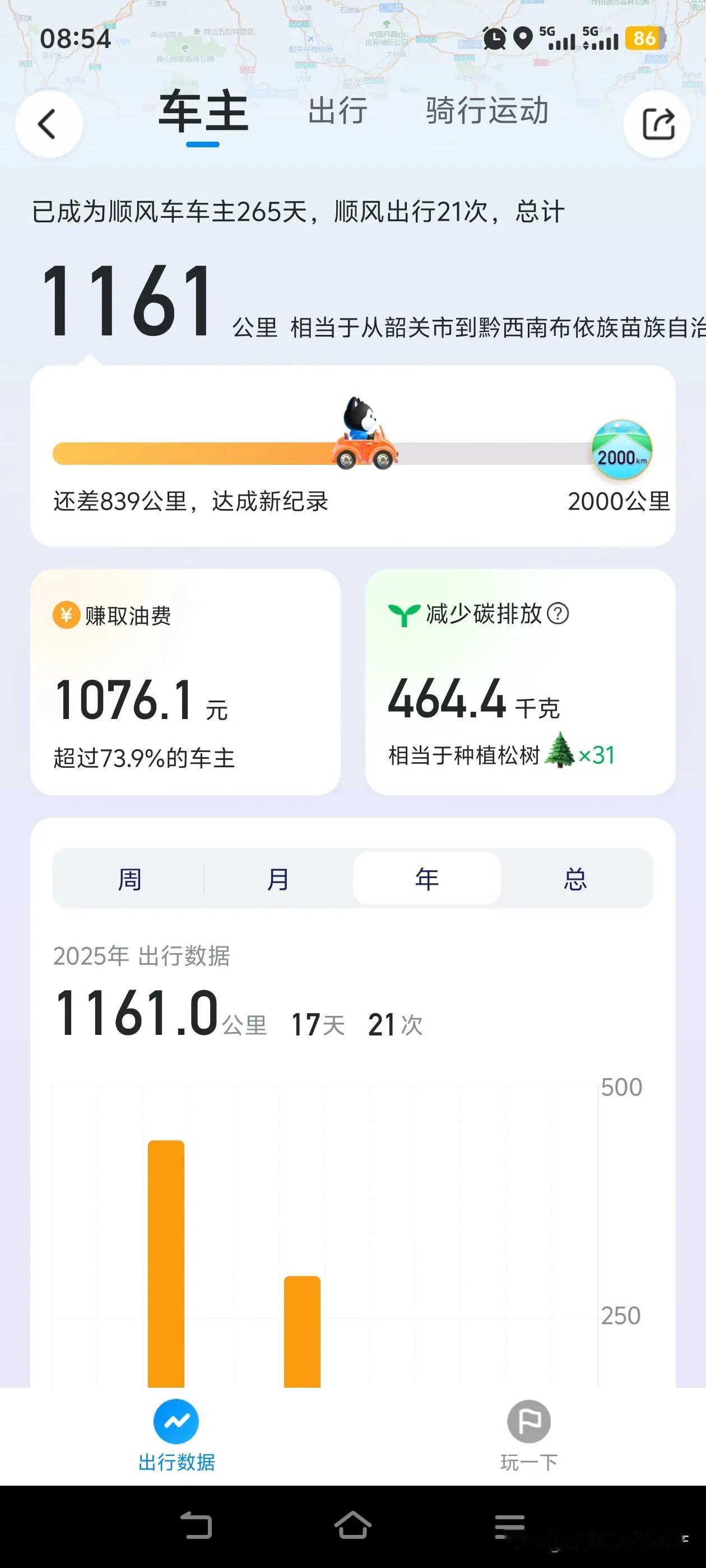The height and width of the screenshot is (1568, 706).
Task: Select the 总 period filter
Action: (574, 878)
